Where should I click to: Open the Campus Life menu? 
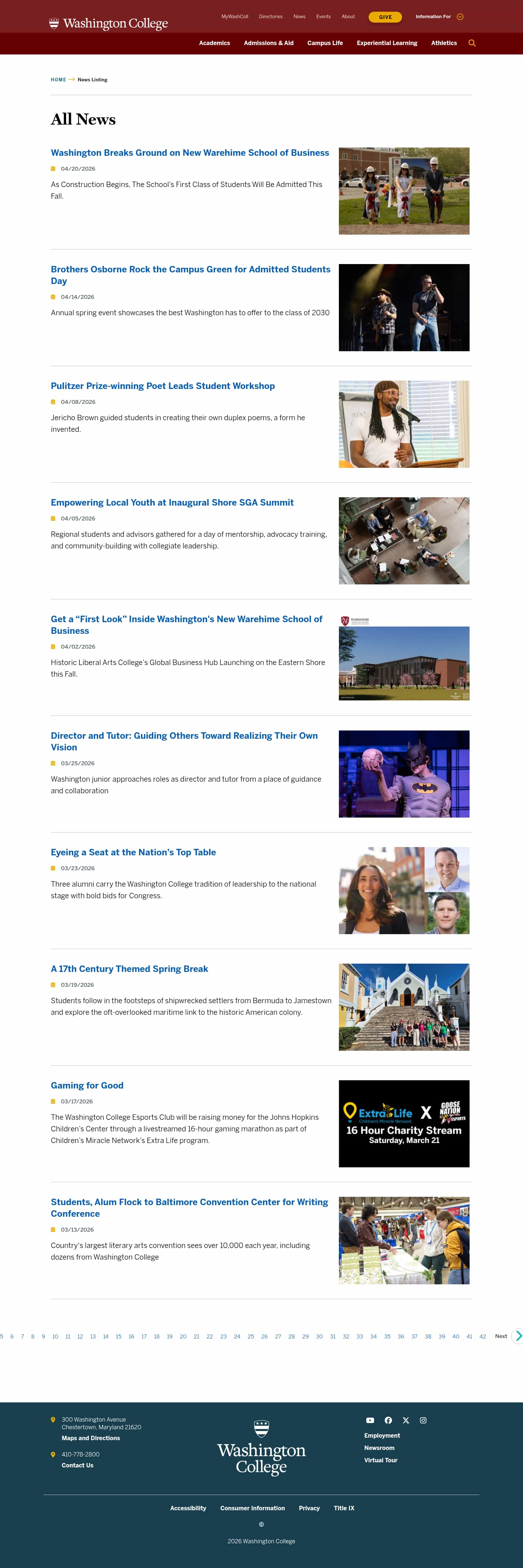(325, 43)
